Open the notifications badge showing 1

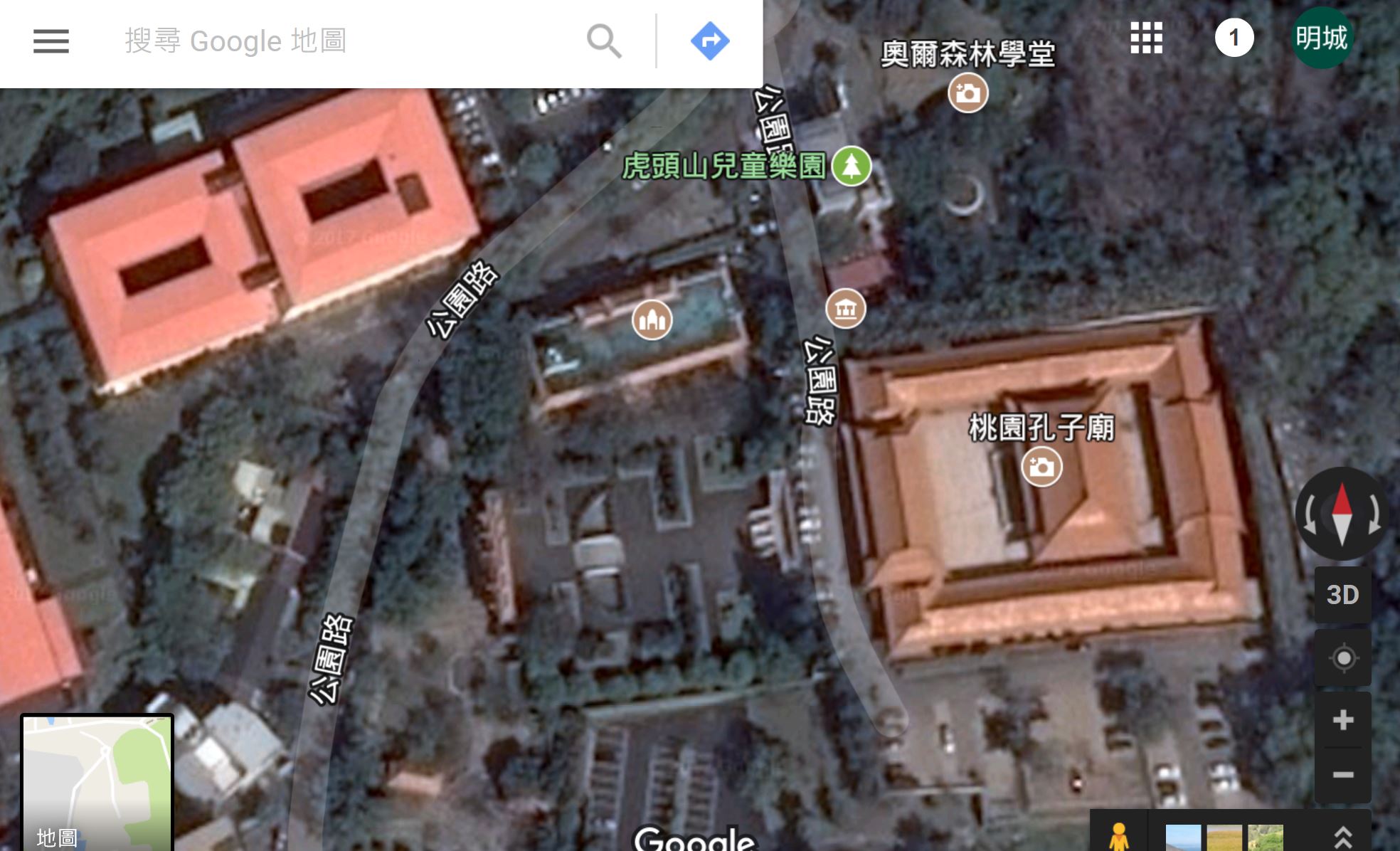point(1234,38)
